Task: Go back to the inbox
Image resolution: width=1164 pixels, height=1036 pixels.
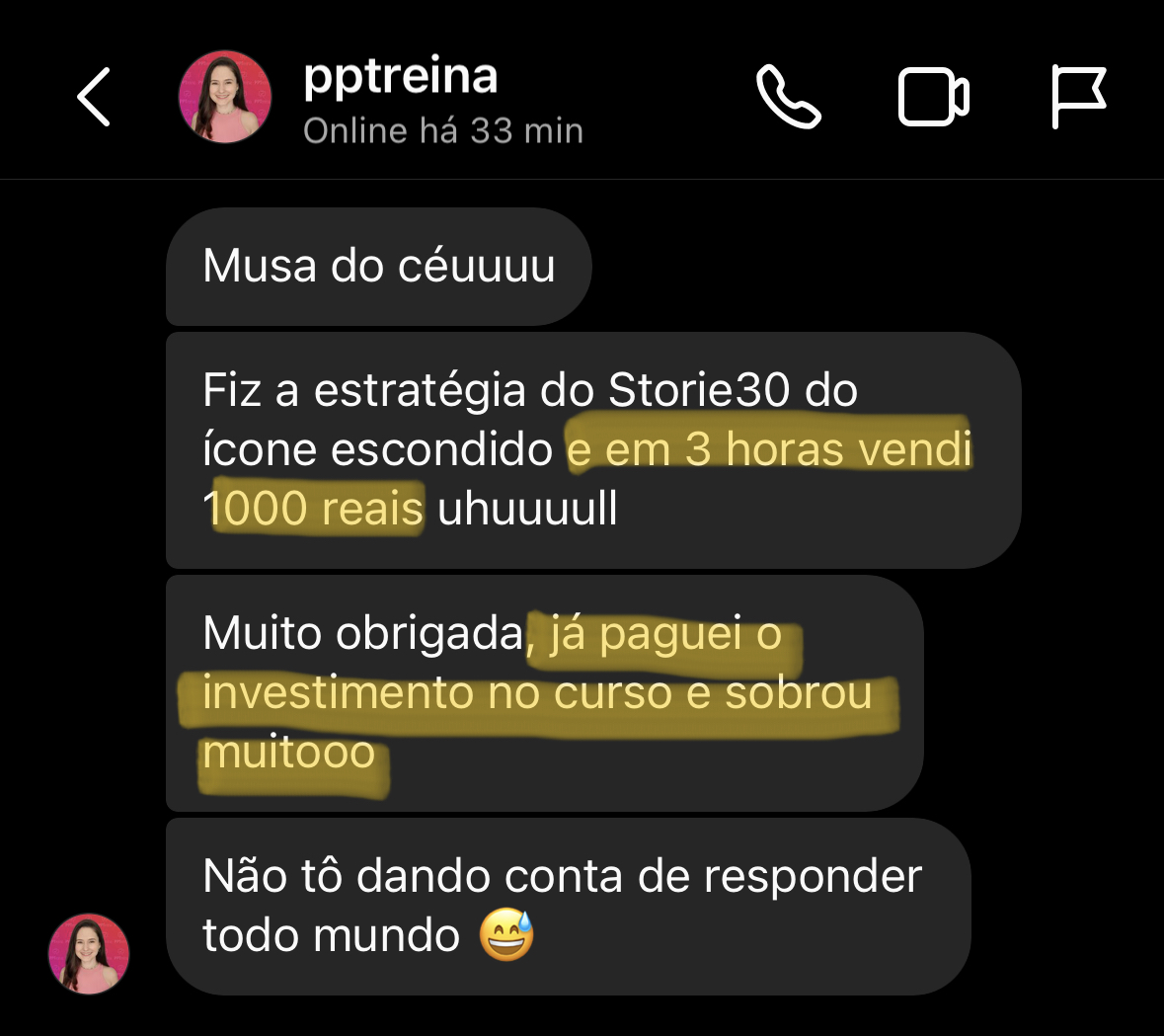Action: [94, 97]
